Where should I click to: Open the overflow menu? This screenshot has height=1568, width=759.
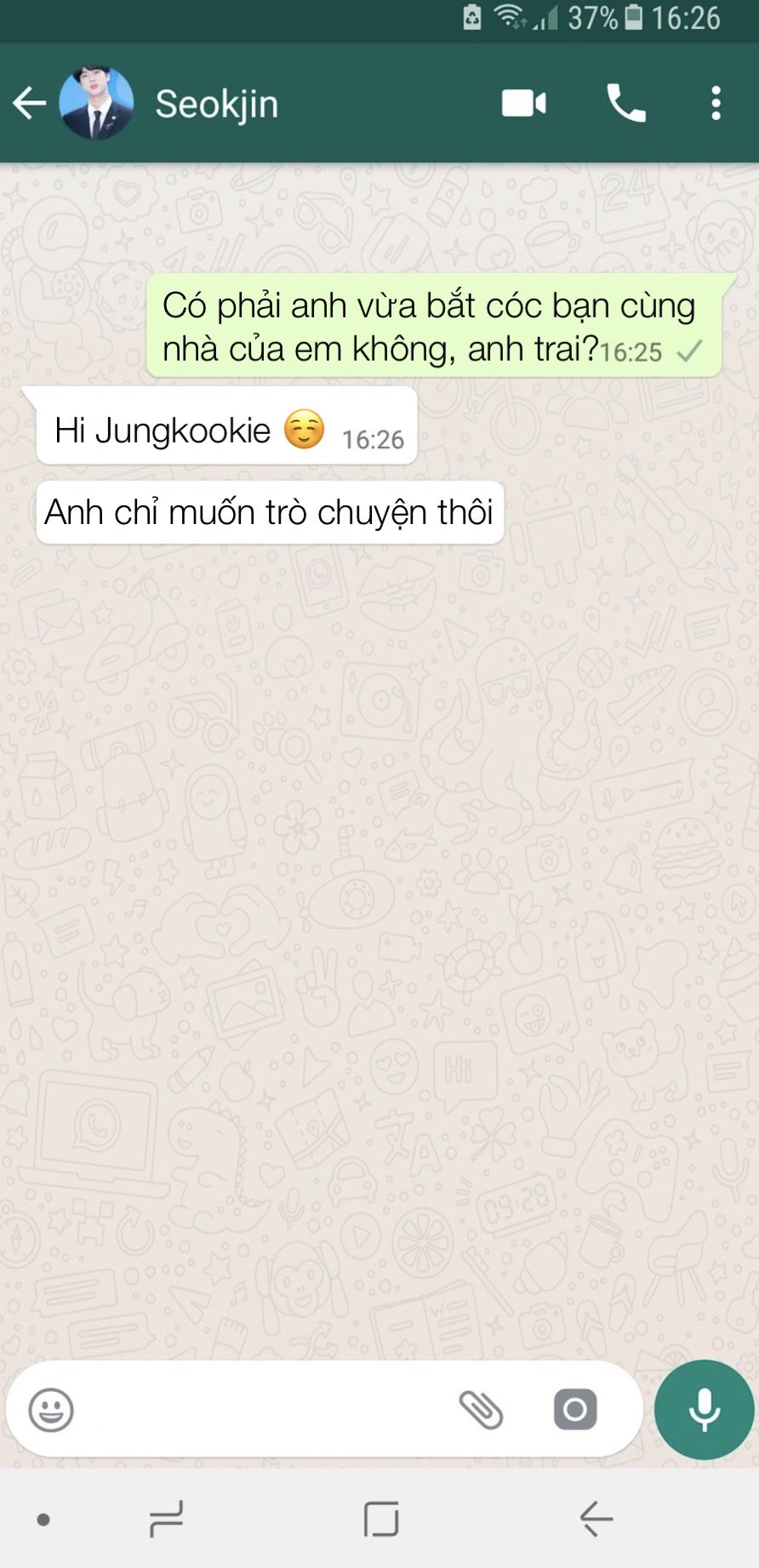click(716, 104)
